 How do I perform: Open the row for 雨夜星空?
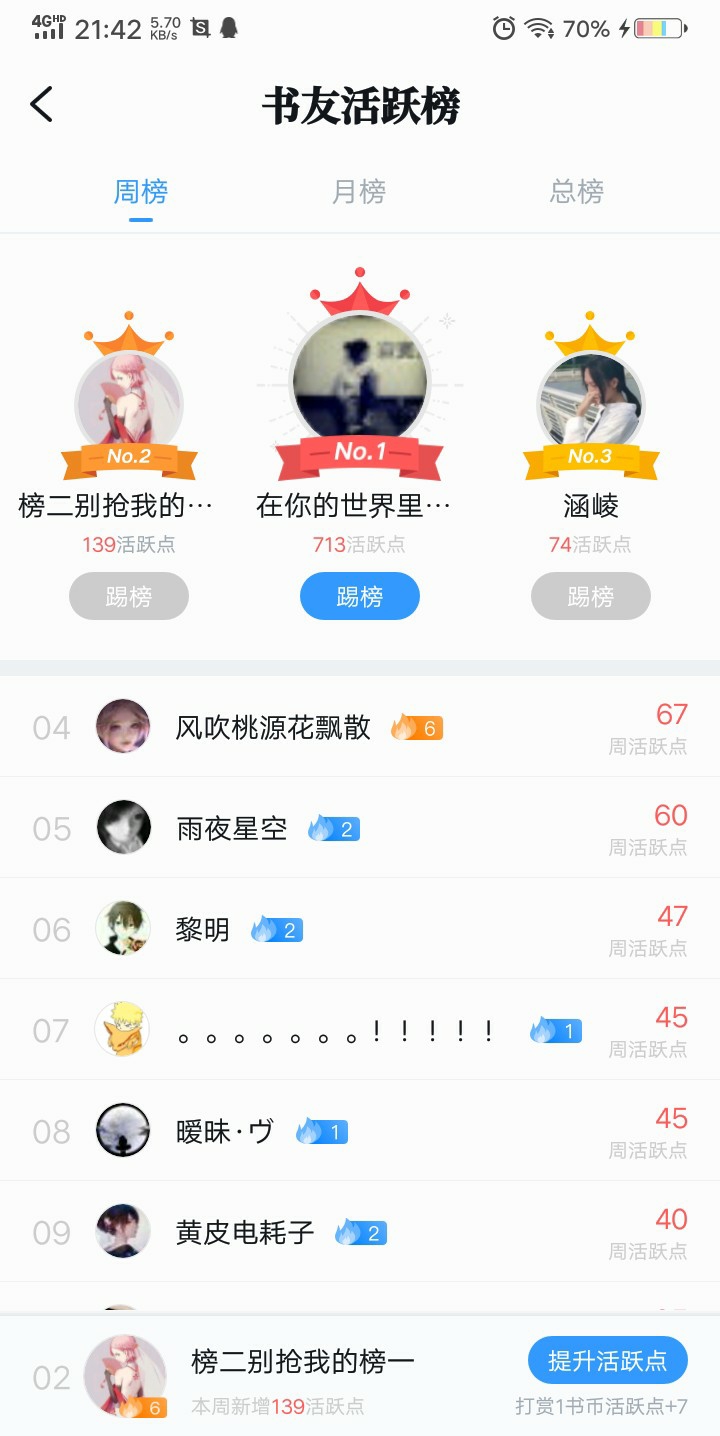(x=360, y=828)
